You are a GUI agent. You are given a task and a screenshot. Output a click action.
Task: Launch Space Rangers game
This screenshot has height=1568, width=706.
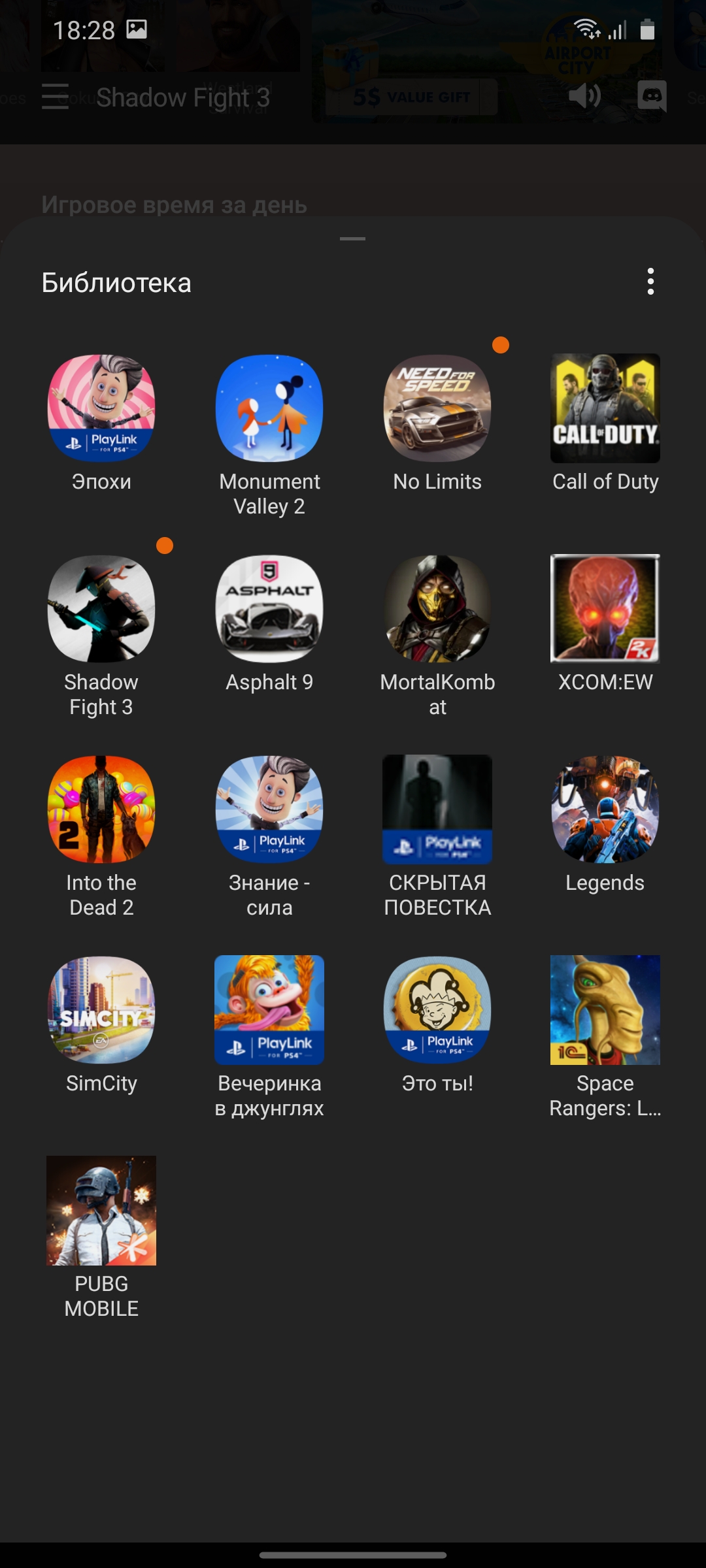(605, 1010)
